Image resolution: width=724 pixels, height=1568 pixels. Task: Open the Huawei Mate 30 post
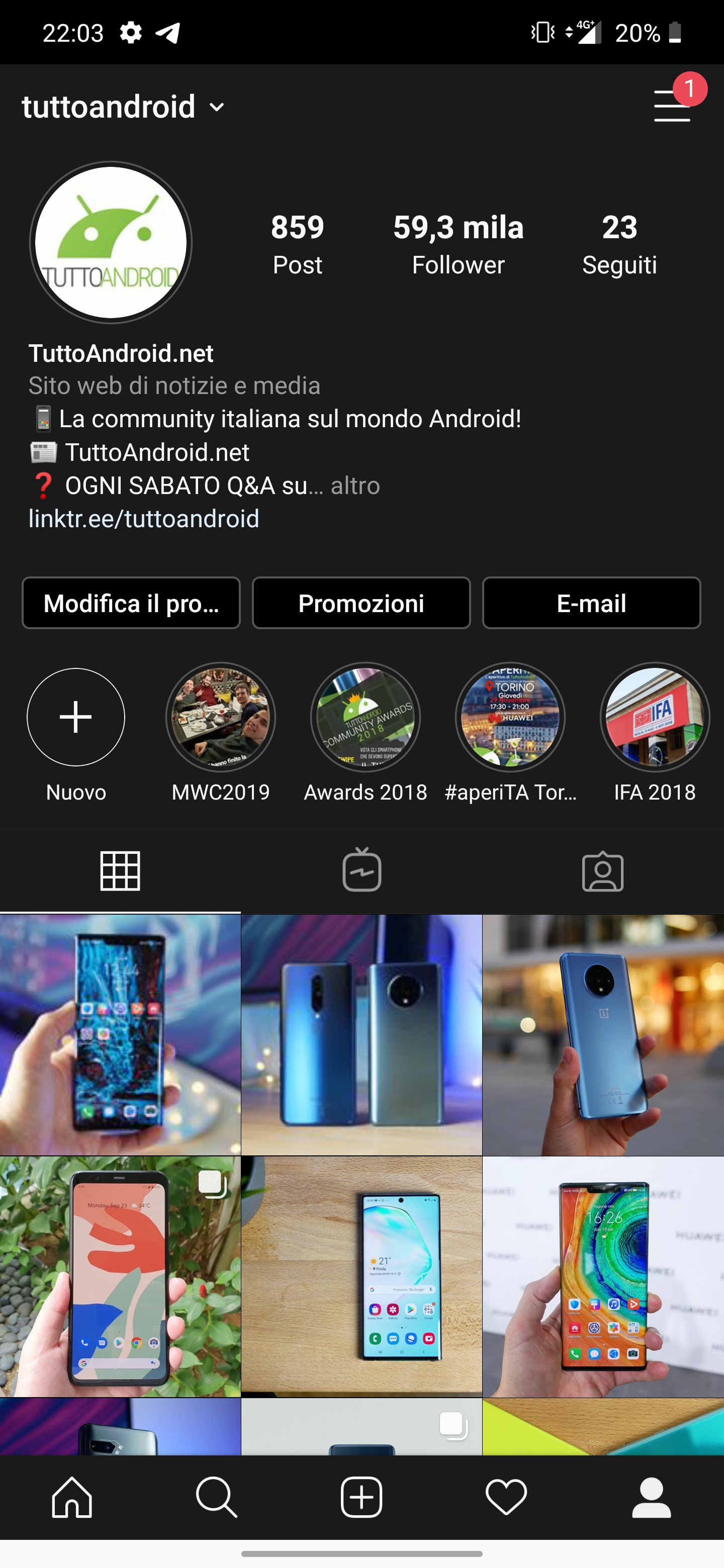pyautogui.click(x=603, y=1277)
